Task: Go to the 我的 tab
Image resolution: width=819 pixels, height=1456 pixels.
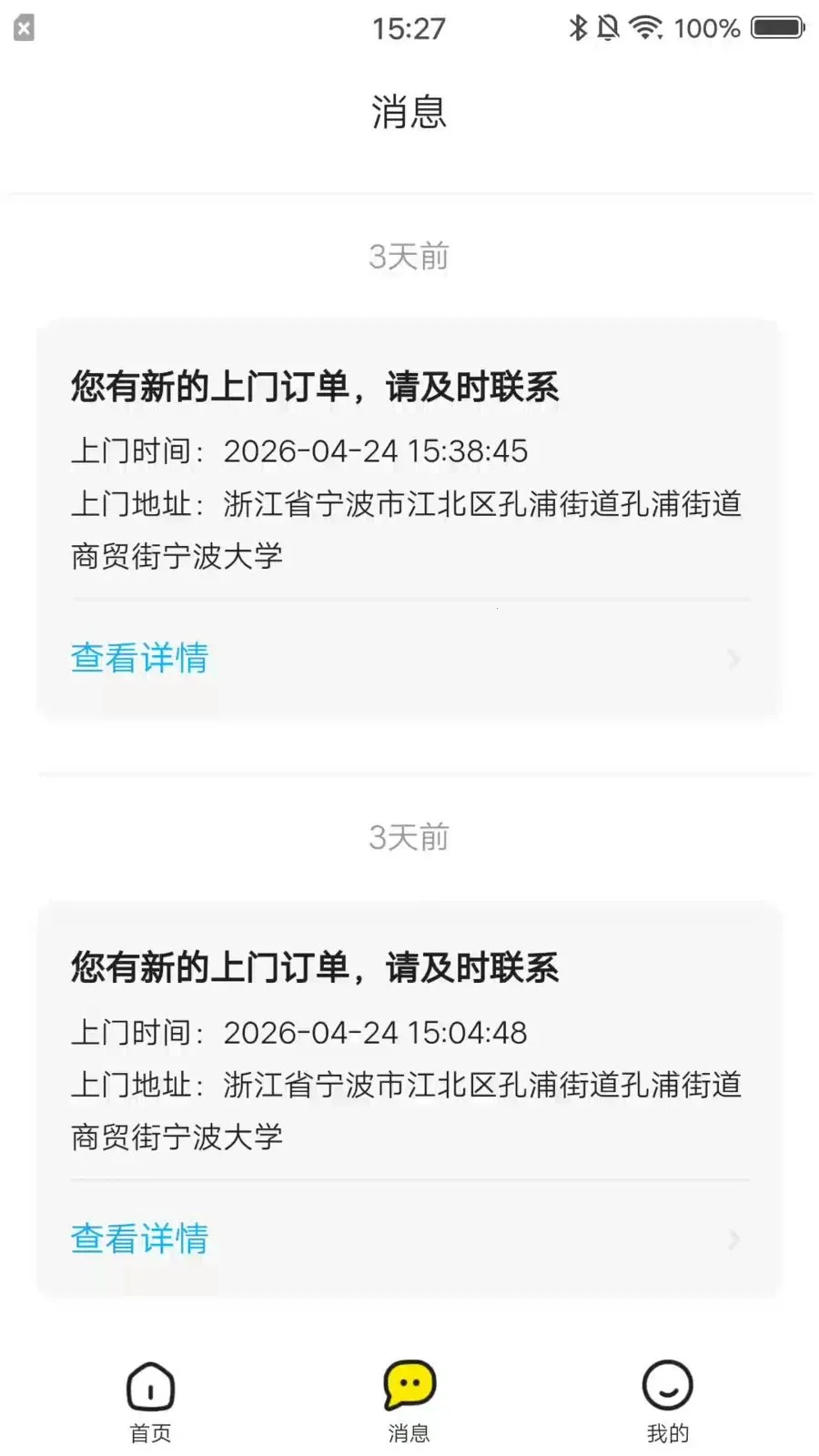Action: coord(667,1401)
